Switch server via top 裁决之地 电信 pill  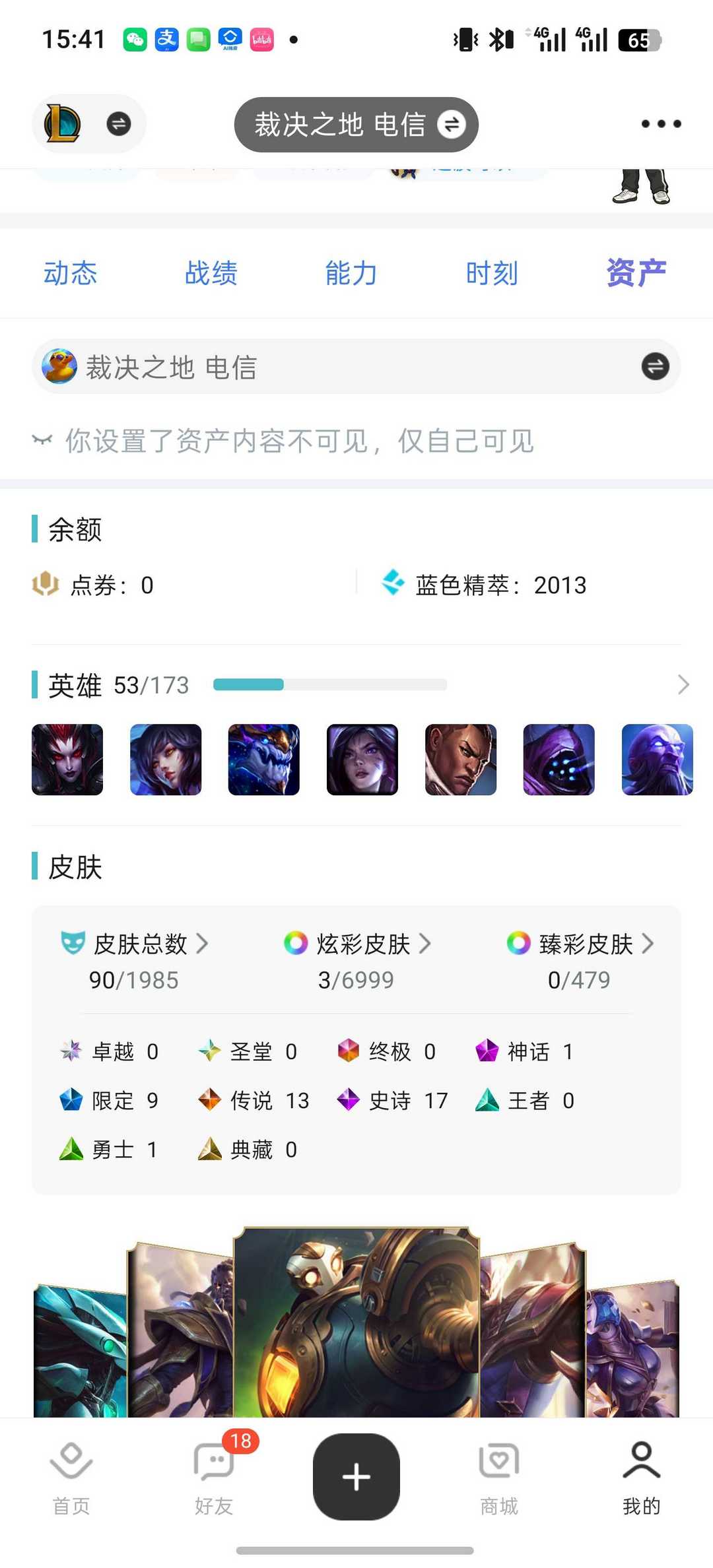[356, 125]
